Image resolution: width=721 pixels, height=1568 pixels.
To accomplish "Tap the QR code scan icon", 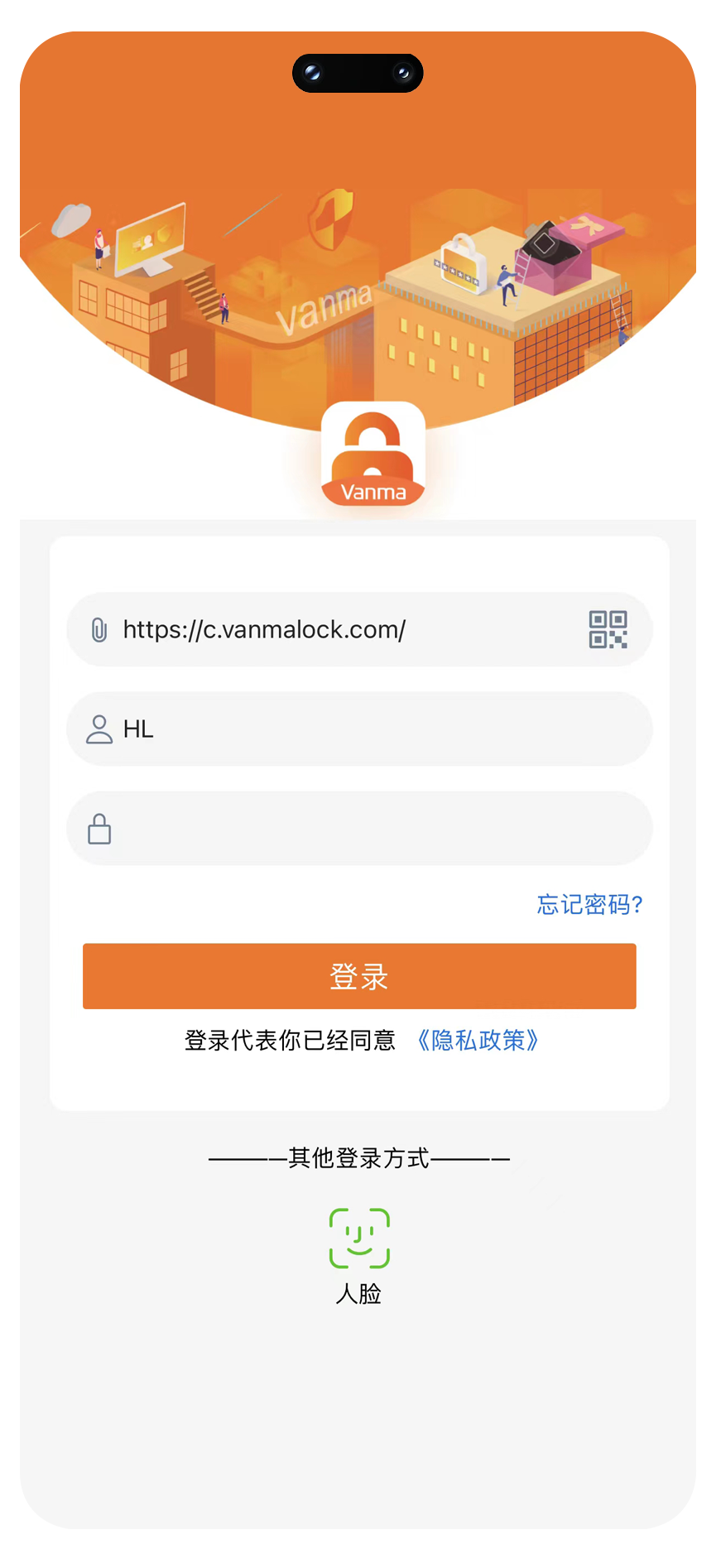I will click(x=608, y=630).
